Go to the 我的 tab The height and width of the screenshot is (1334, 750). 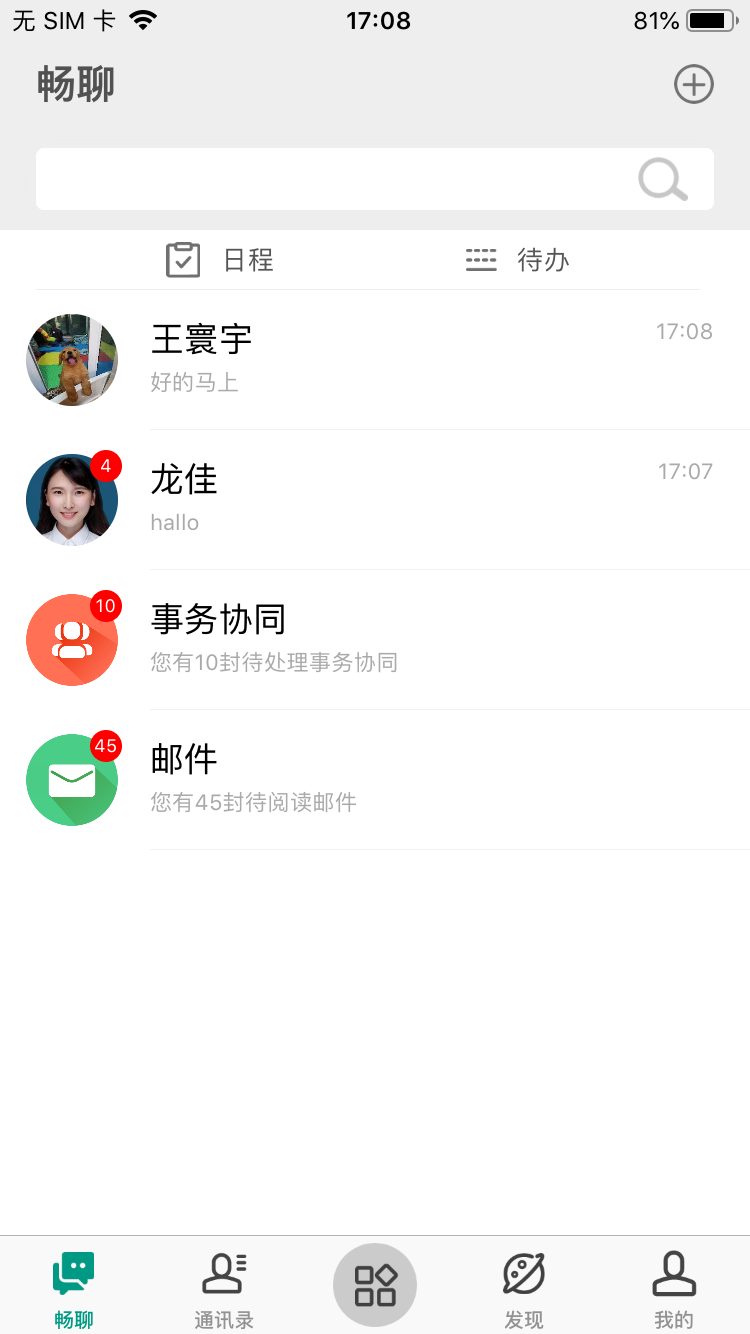click(x=674, y=1288)
